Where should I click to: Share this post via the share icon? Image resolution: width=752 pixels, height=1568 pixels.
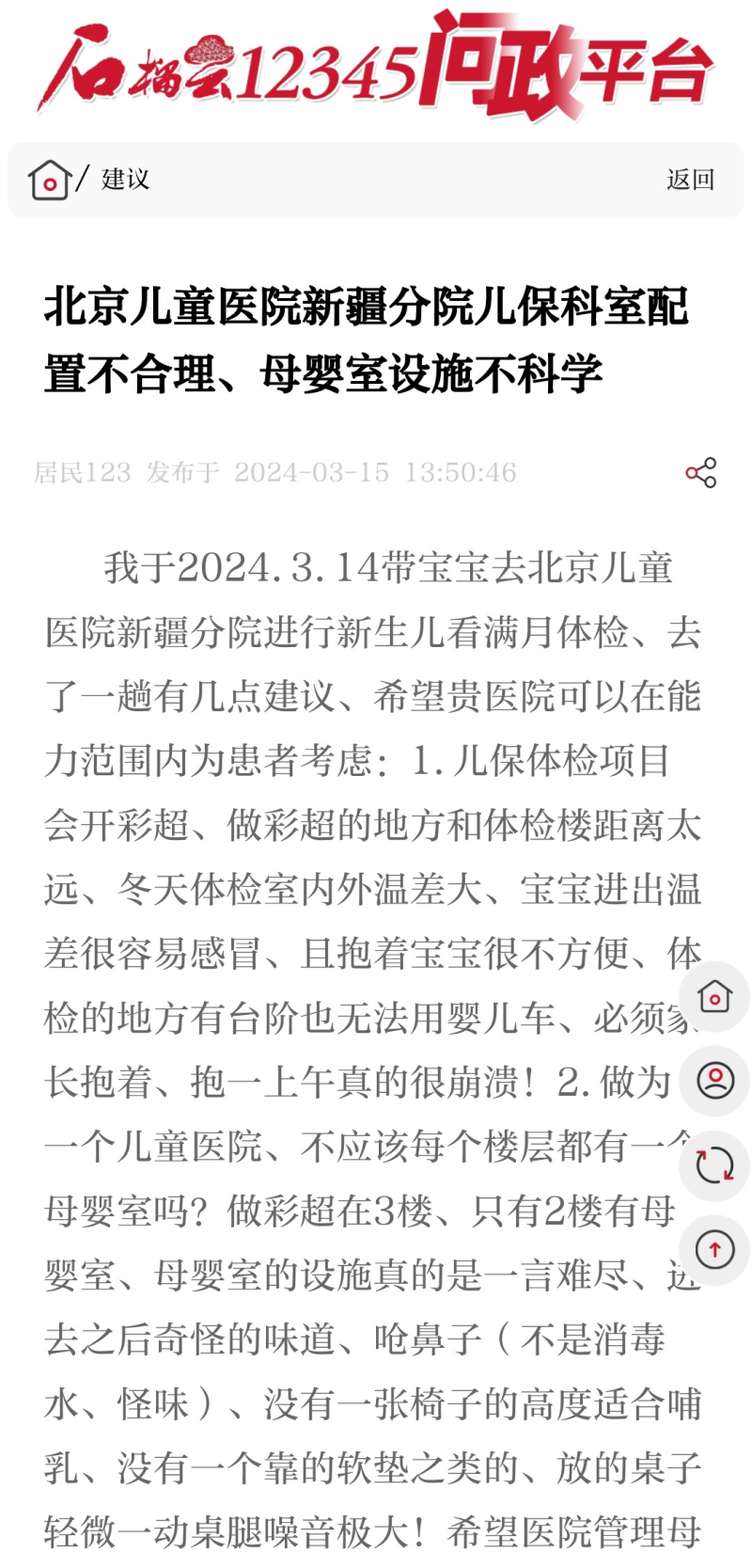click(701, 472)
